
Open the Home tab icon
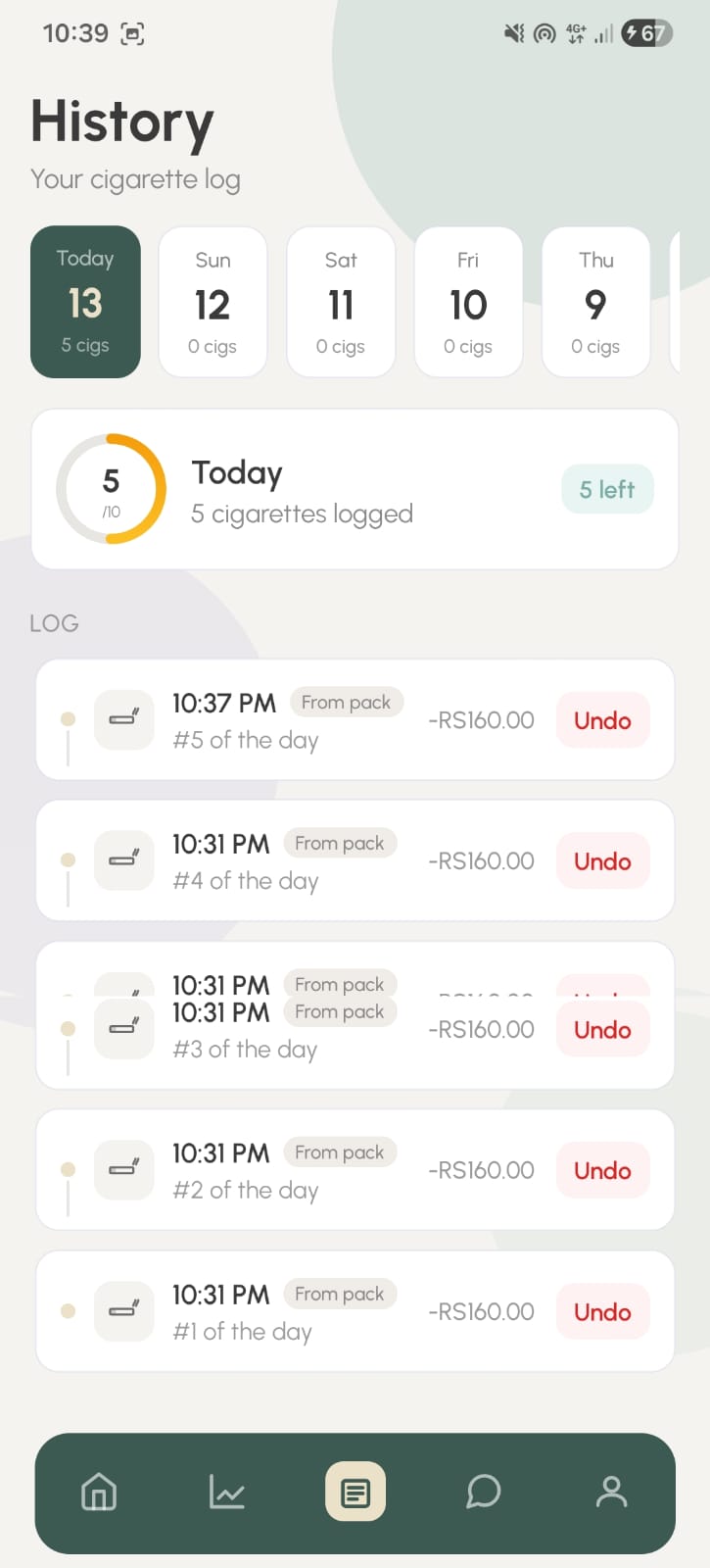point(98,1492)
